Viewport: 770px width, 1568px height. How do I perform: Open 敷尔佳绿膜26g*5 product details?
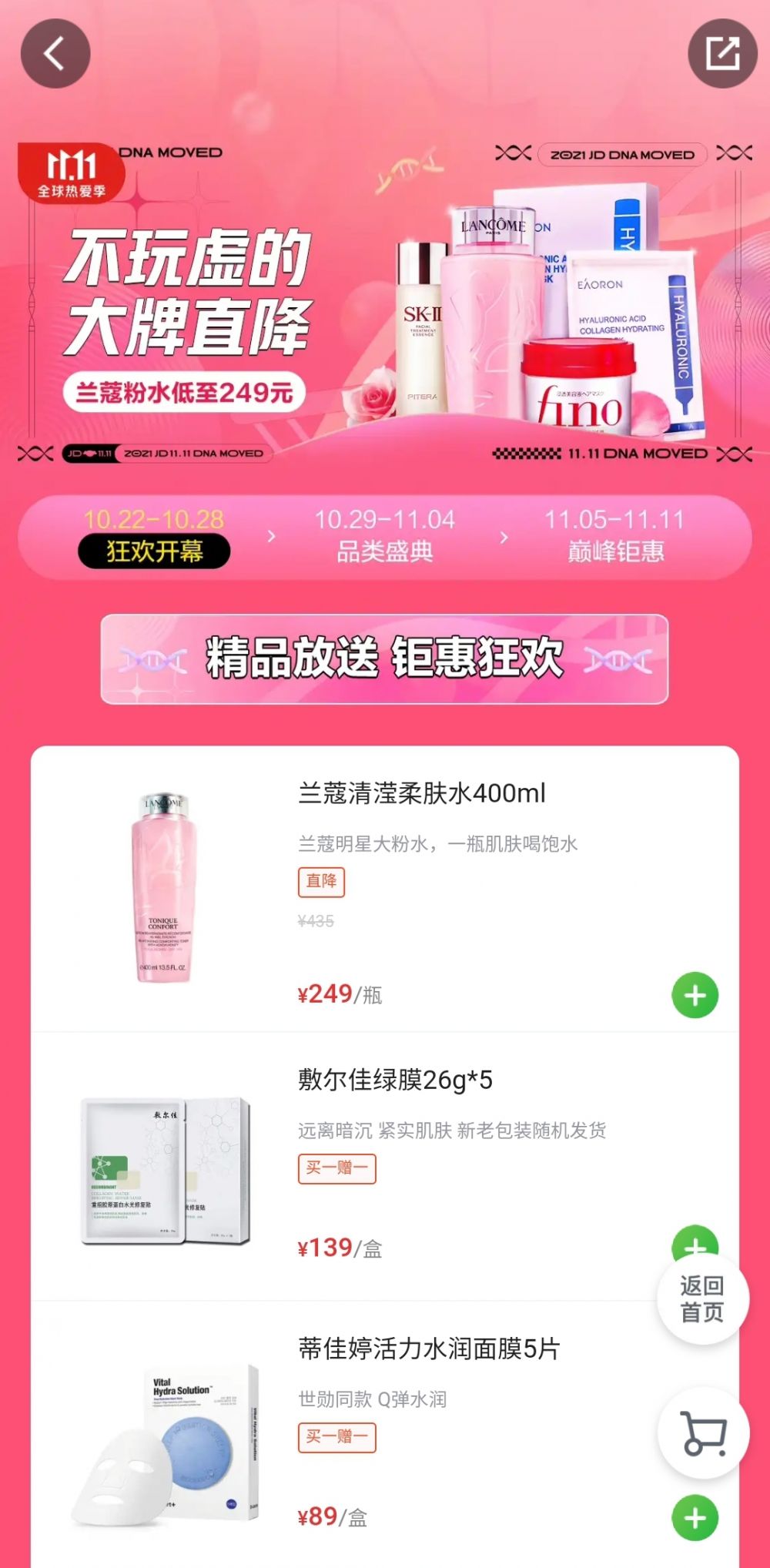(x=395, y=1080)
